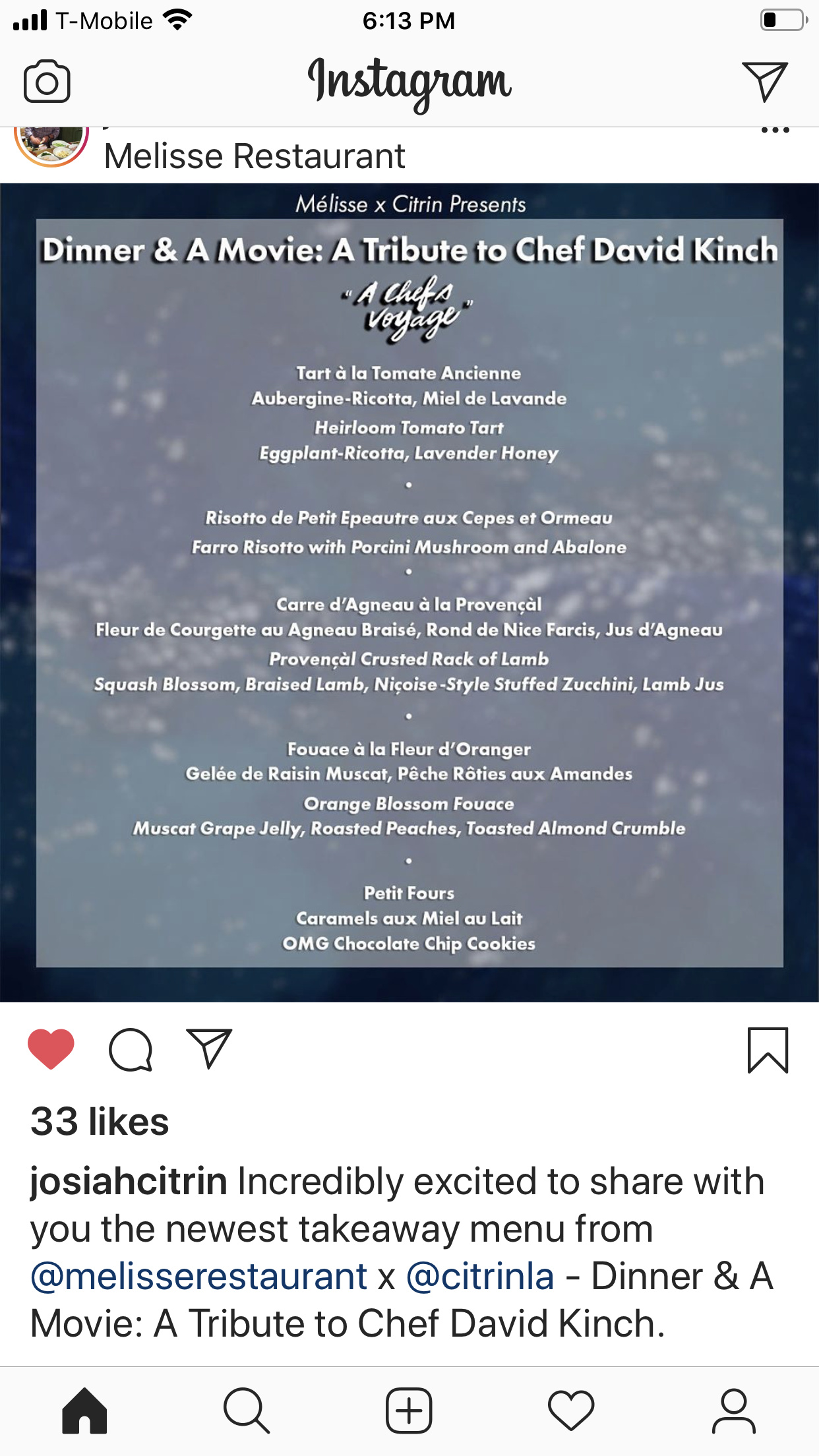Tap the Melisse Restaurant location label
Image resolution: width=819 pixels, height=1456 pixels.
click(x=255, y=156)
